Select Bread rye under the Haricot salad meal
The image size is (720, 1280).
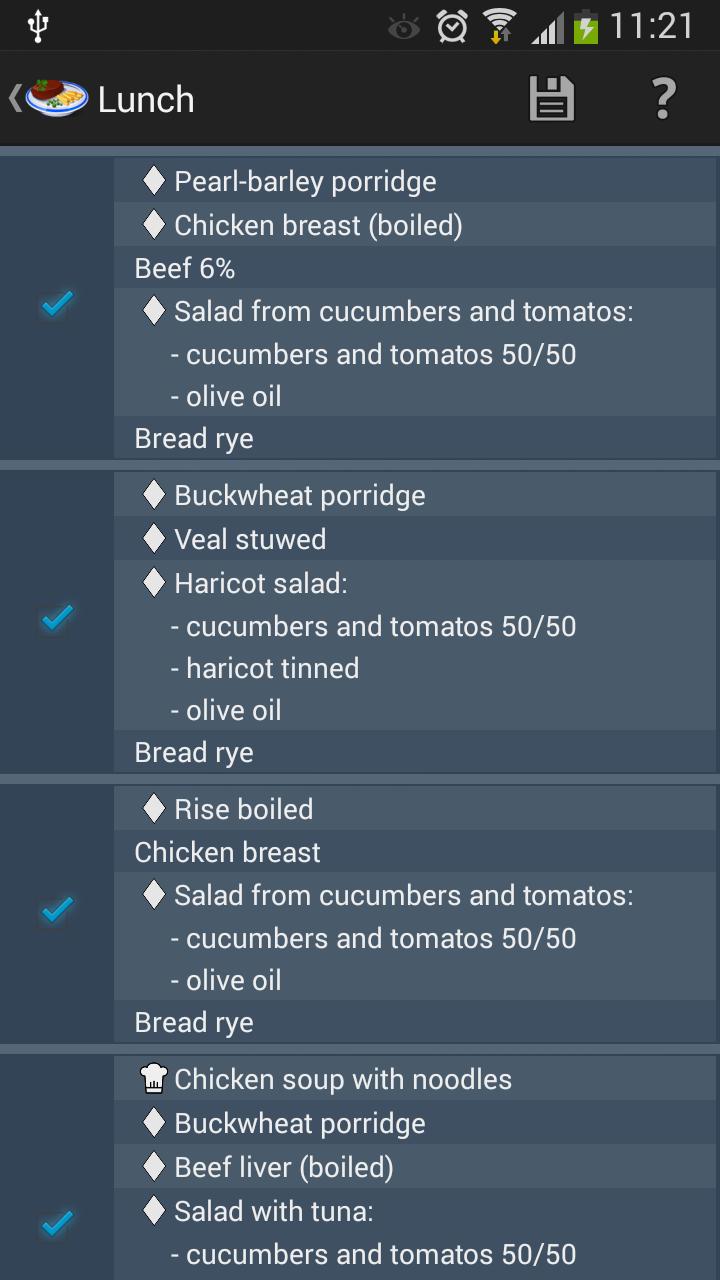point(193,752)
